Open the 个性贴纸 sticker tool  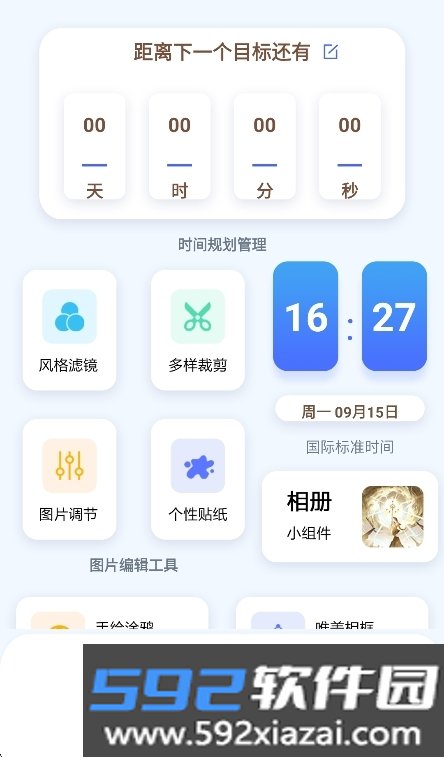click(198, 479)
